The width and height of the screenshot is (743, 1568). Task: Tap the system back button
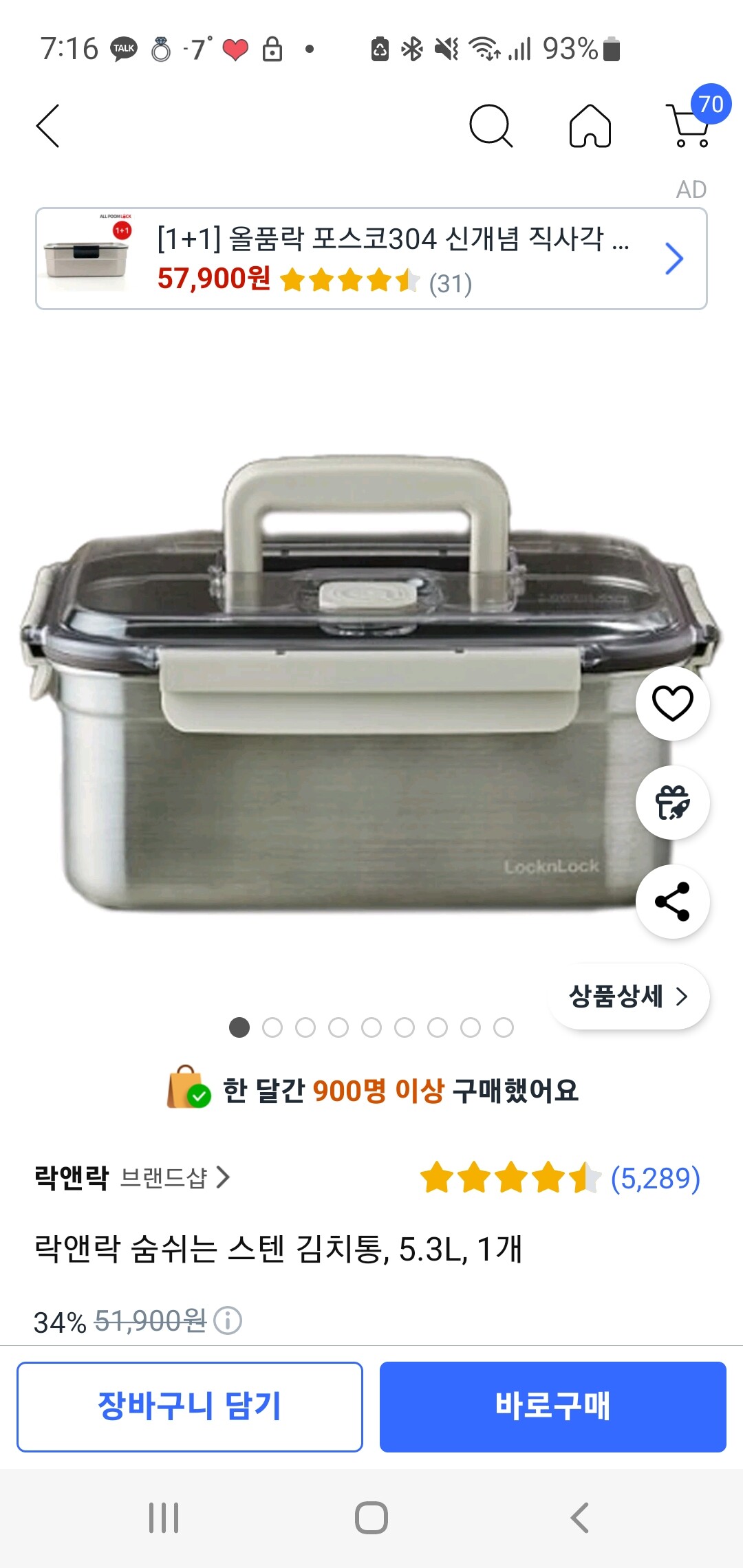point(580,1518)
